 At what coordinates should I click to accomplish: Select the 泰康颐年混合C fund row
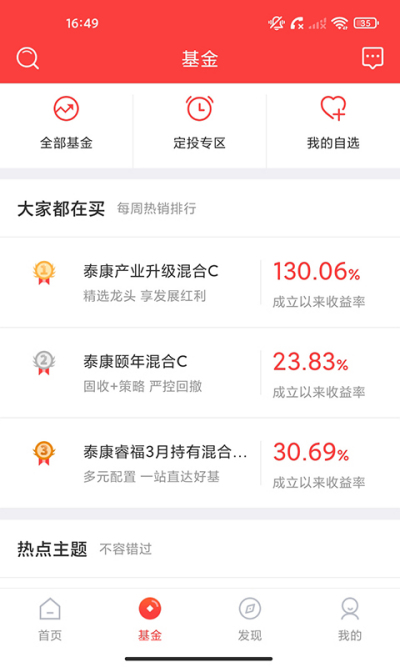[200, 373]
